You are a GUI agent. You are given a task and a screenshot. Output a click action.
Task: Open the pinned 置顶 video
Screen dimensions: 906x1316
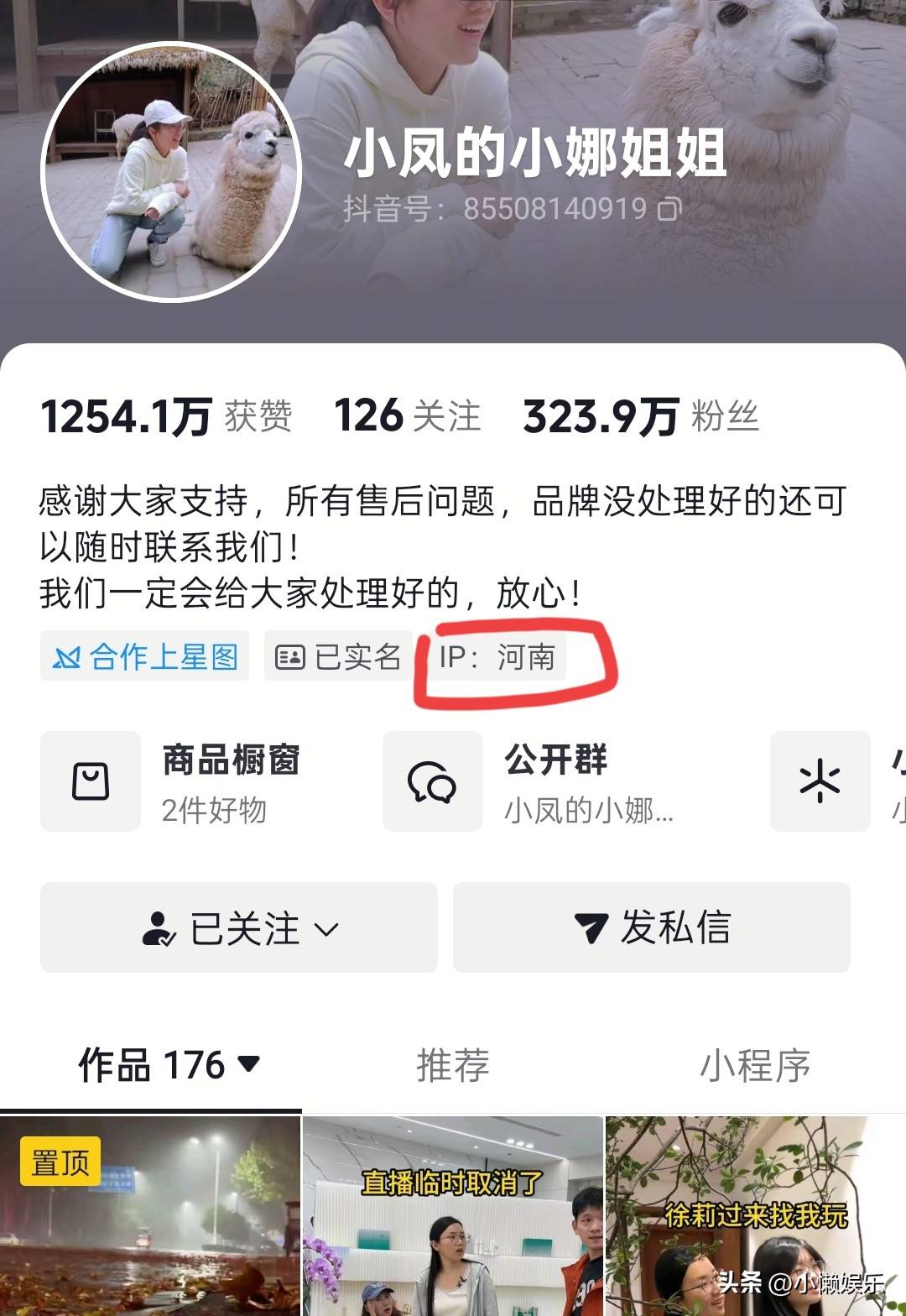pos(150,1217)
